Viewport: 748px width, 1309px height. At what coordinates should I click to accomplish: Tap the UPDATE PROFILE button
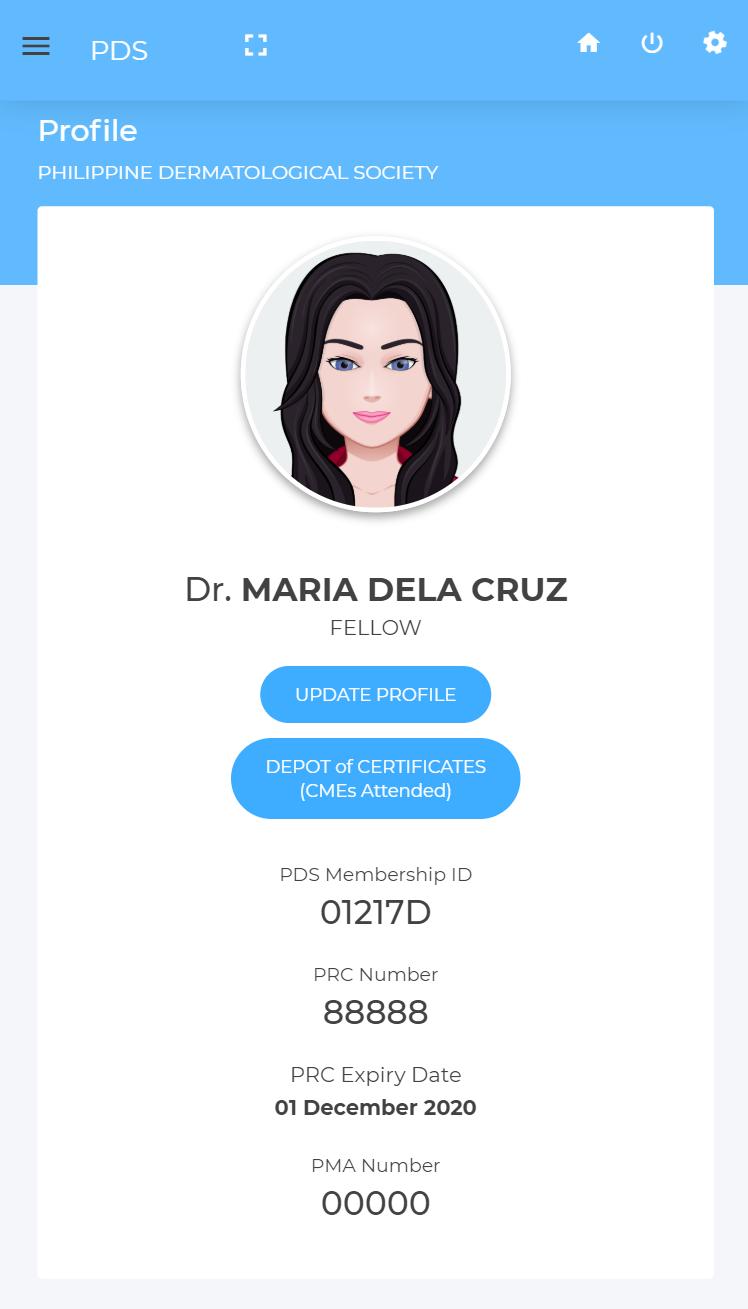[x=375, y=694]
